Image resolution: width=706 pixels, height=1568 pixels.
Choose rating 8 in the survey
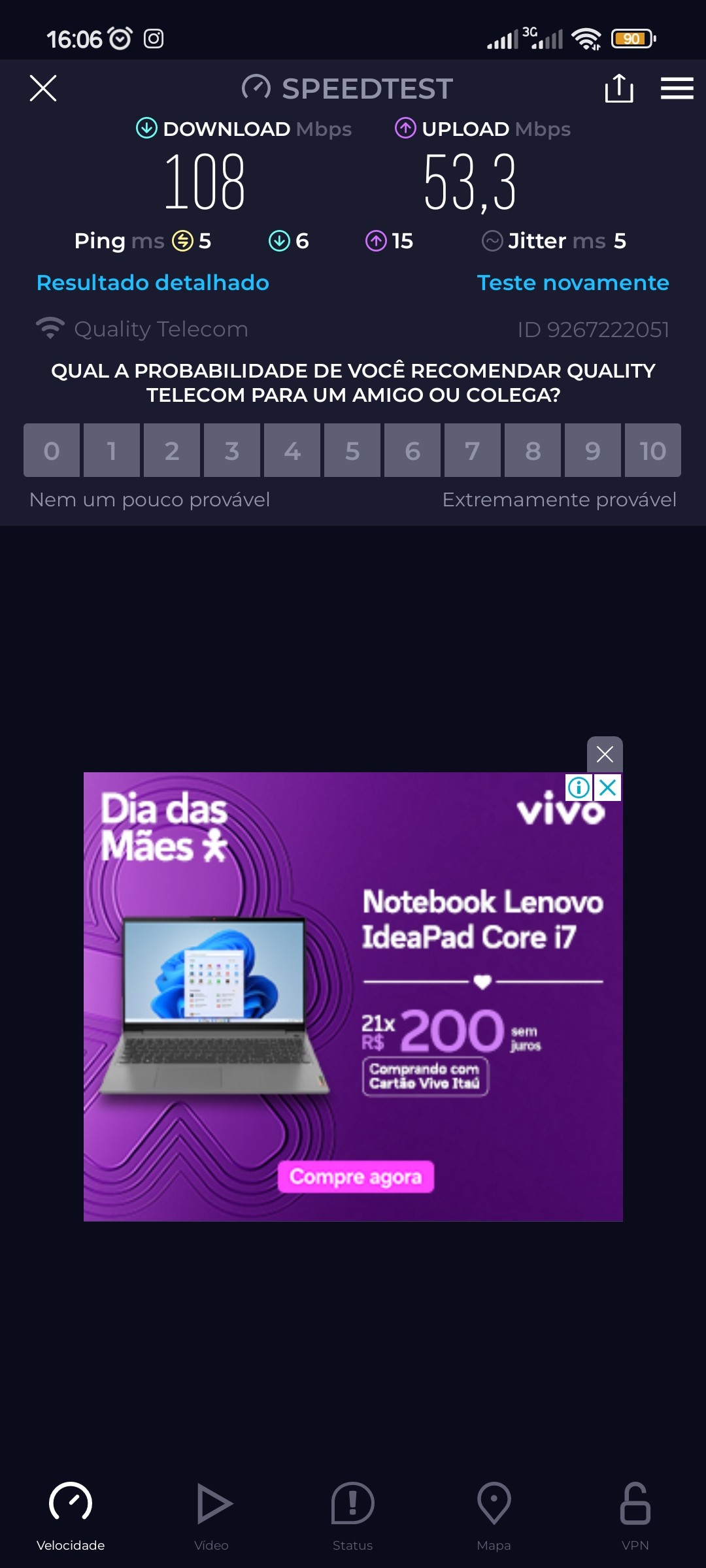(x=533, y=451)
